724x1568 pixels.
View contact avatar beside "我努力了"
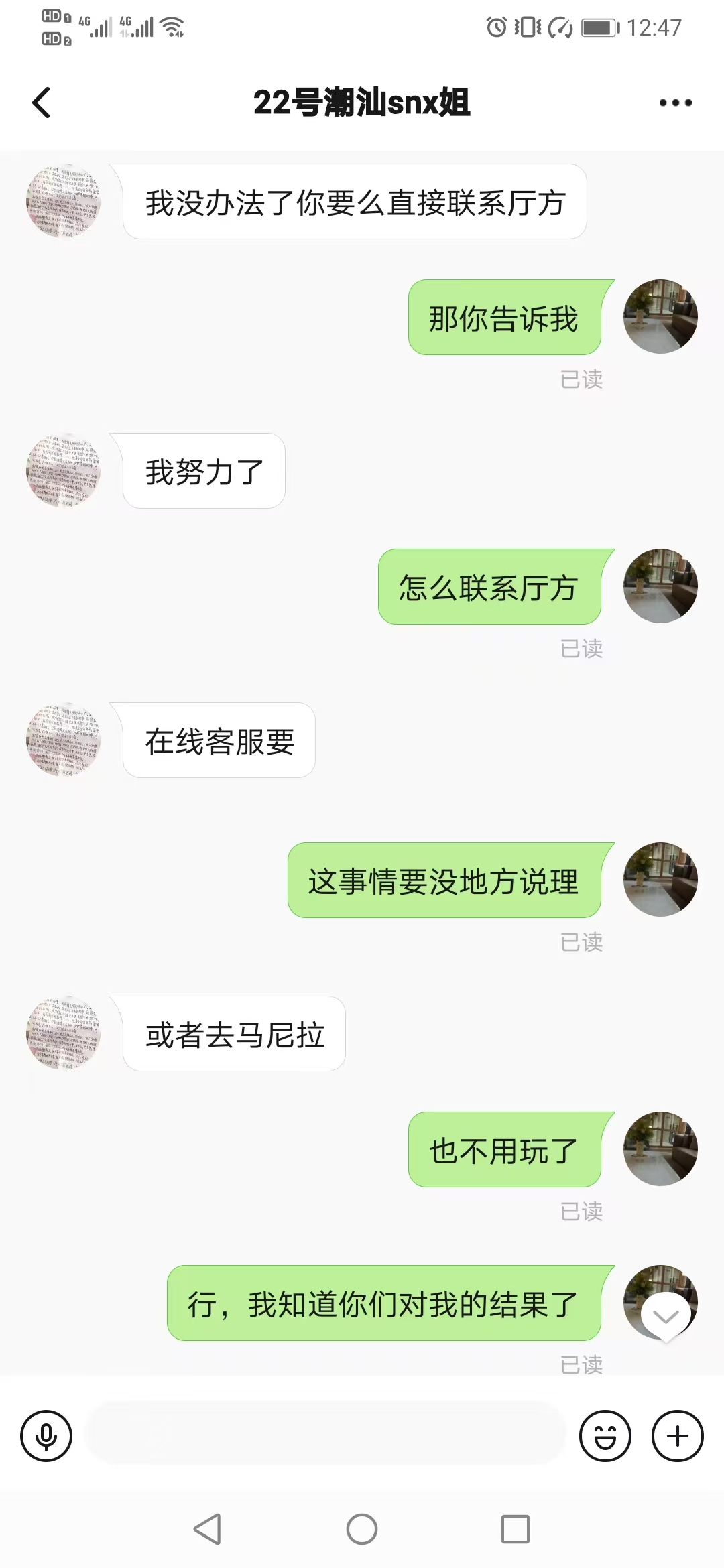(64, 470)
